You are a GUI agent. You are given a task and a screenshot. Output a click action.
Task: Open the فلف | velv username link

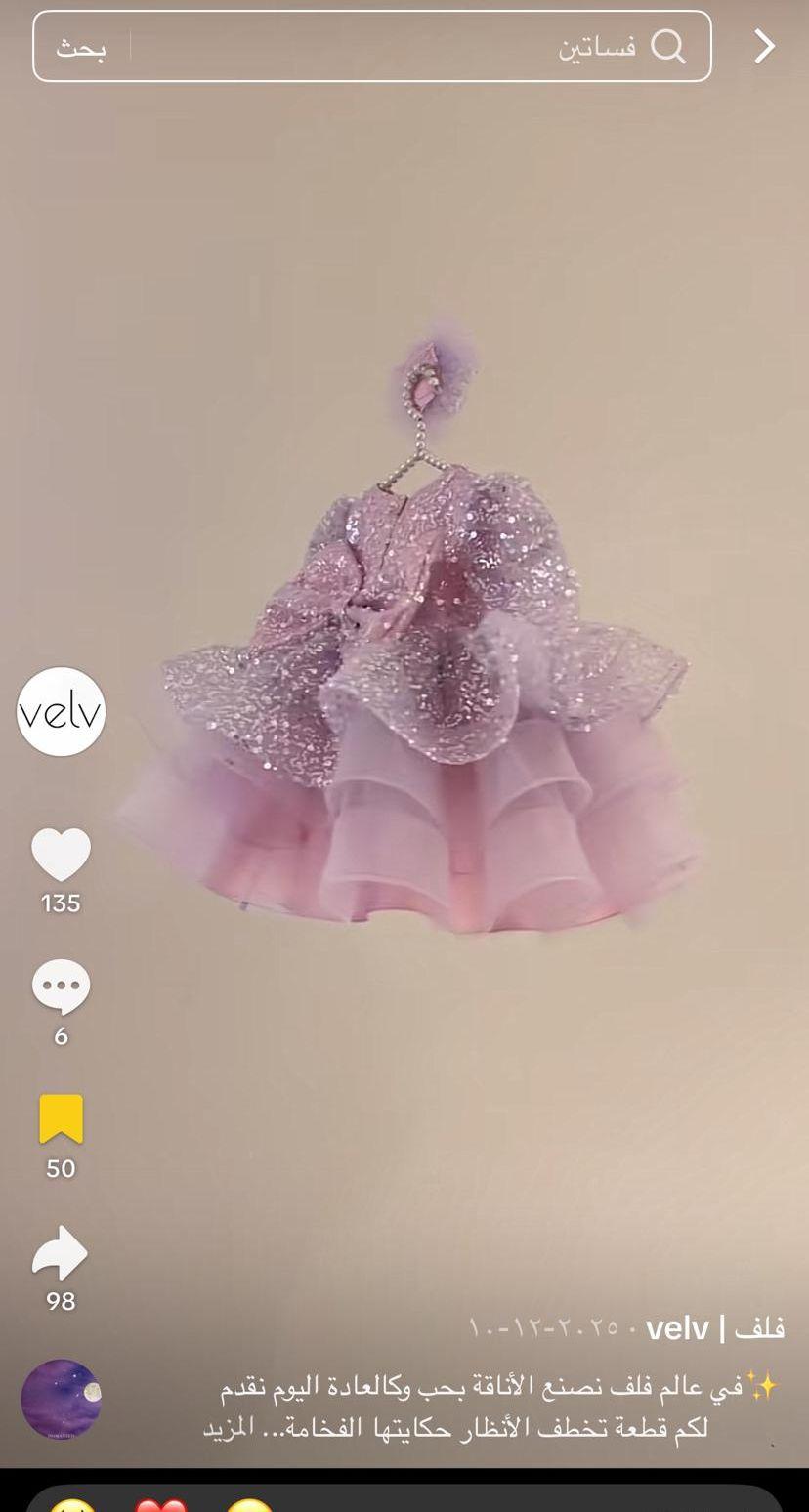click(x=715, y=1328)
